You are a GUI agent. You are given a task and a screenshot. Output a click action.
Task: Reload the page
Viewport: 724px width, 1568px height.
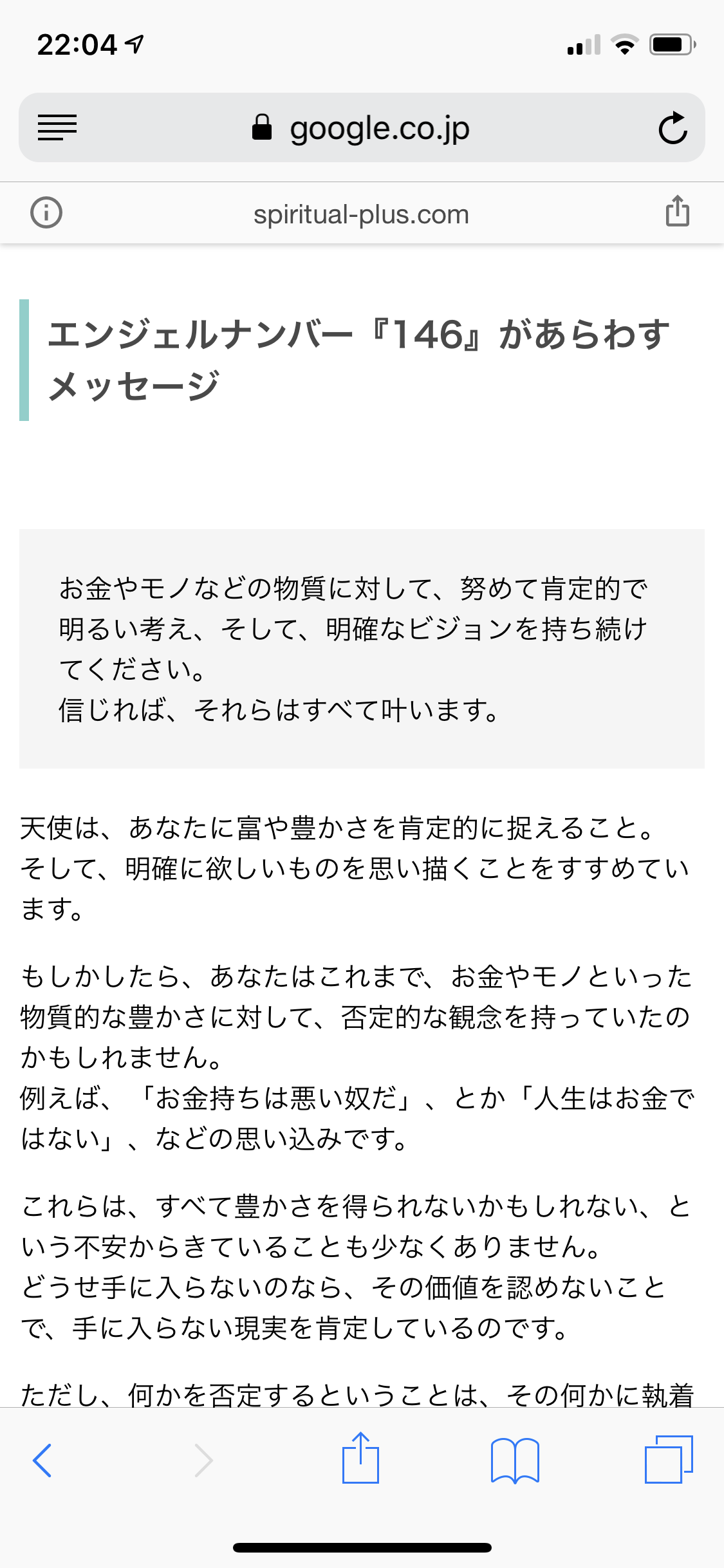tap(673, 127)
